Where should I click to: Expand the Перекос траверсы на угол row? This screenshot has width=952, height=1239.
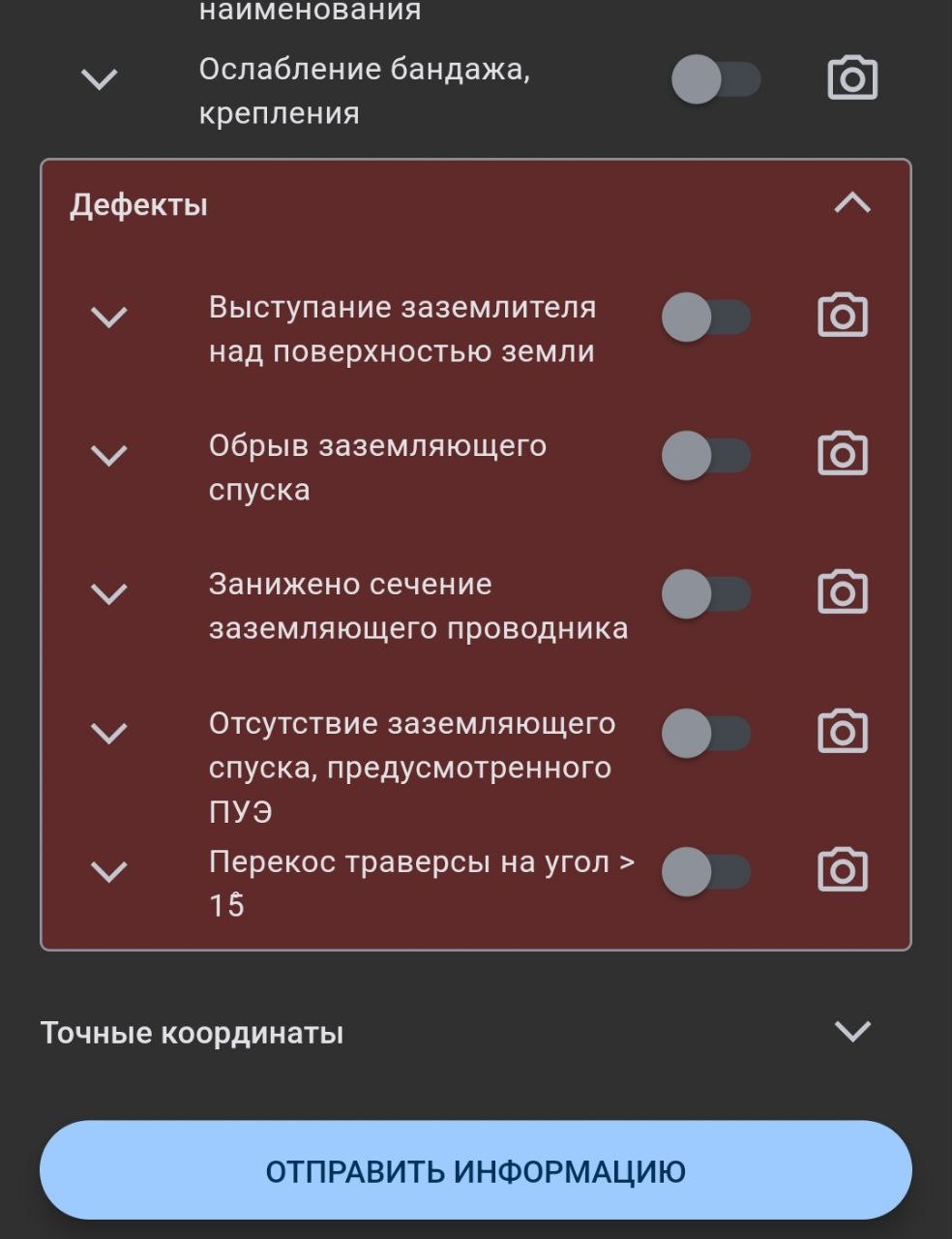(108, 871)
